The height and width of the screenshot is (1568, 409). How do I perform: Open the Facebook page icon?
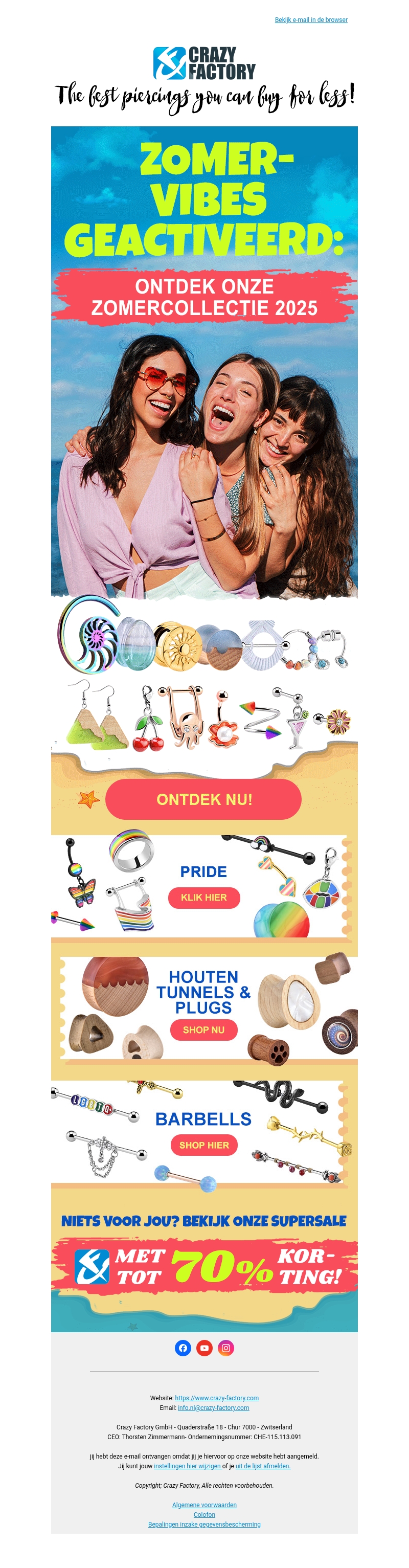[x=183, y=1348]
